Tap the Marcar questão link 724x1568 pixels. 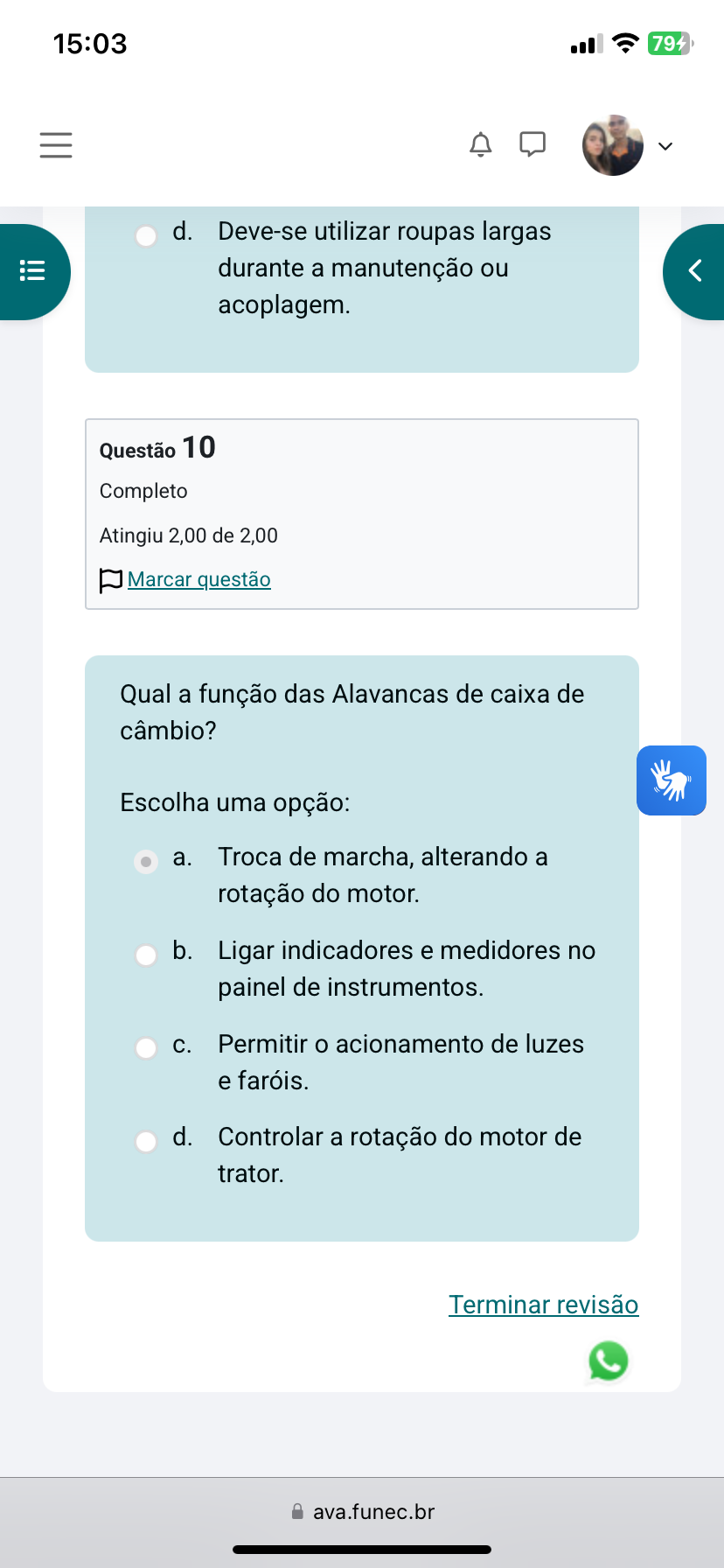(x=198, y=579)
